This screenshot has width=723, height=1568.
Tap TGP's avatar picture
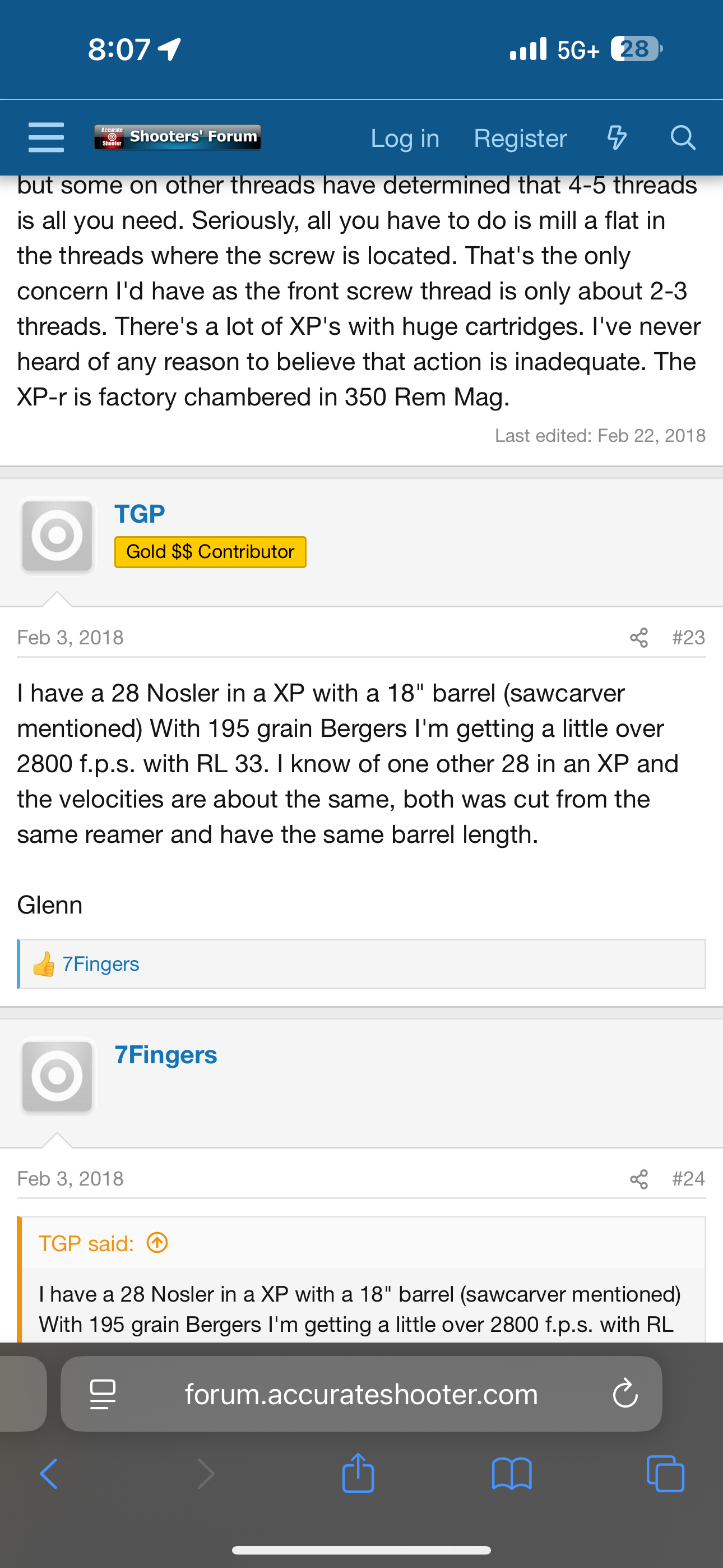pyautogui.click(x=57, y=536)
